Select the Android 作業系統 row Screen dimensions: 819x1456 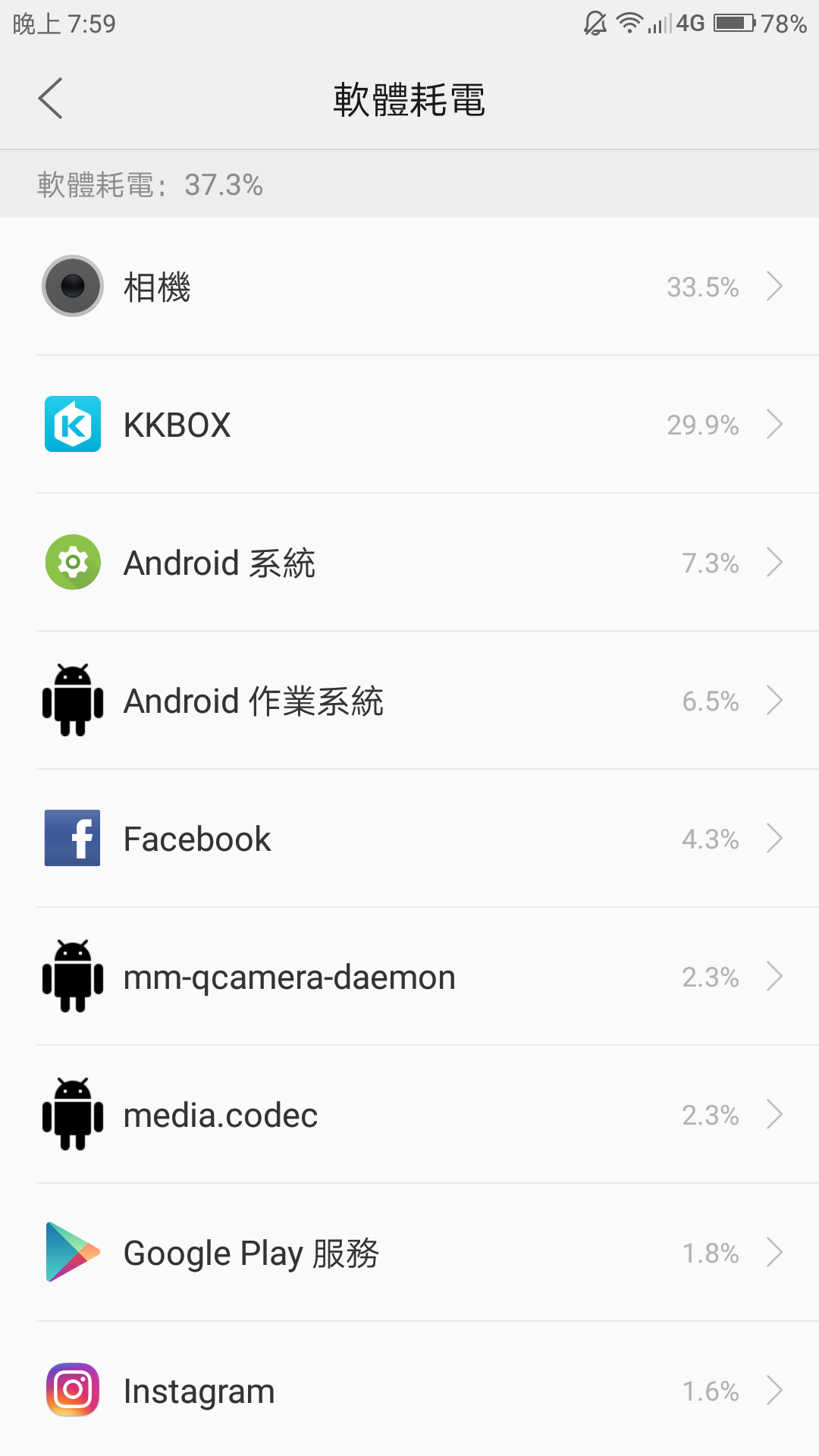coord(409,701)
